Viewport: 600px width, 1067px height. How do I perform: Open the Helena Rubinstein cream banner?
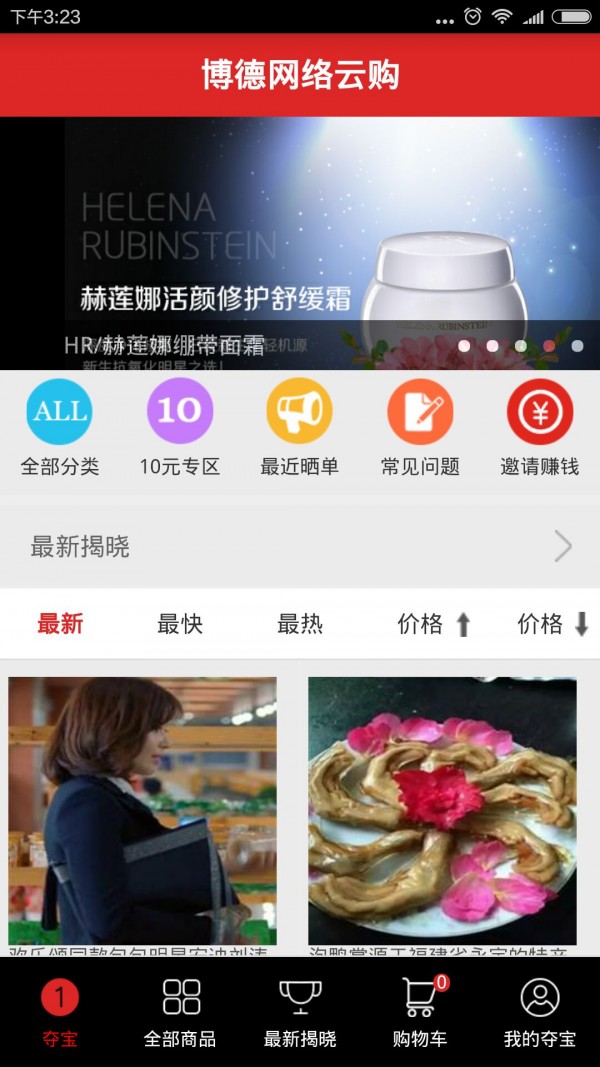300,243
